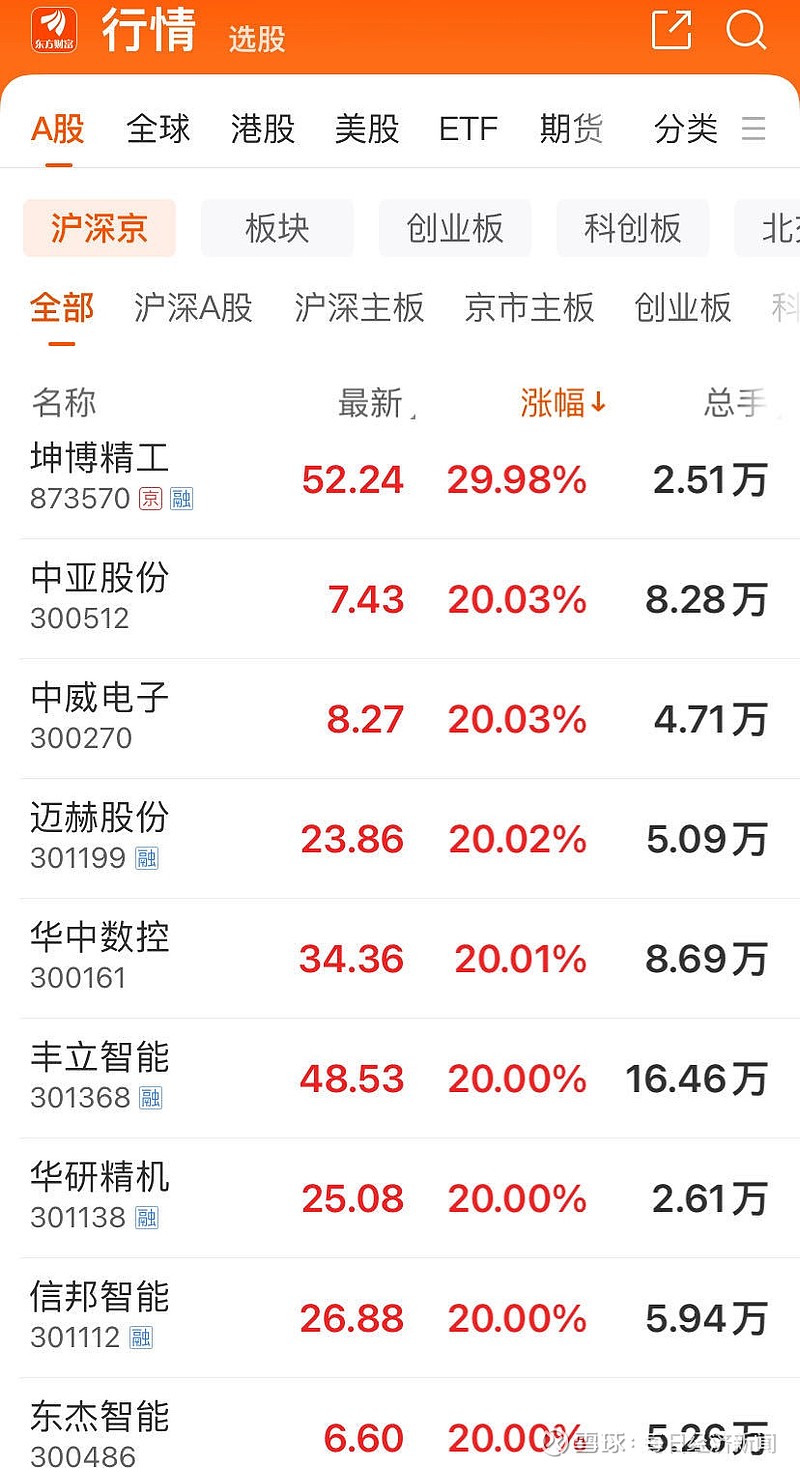Sort list by 最新 price column
The width and height of the screenshot is (800, 1468).
click(x=375, y=403)
